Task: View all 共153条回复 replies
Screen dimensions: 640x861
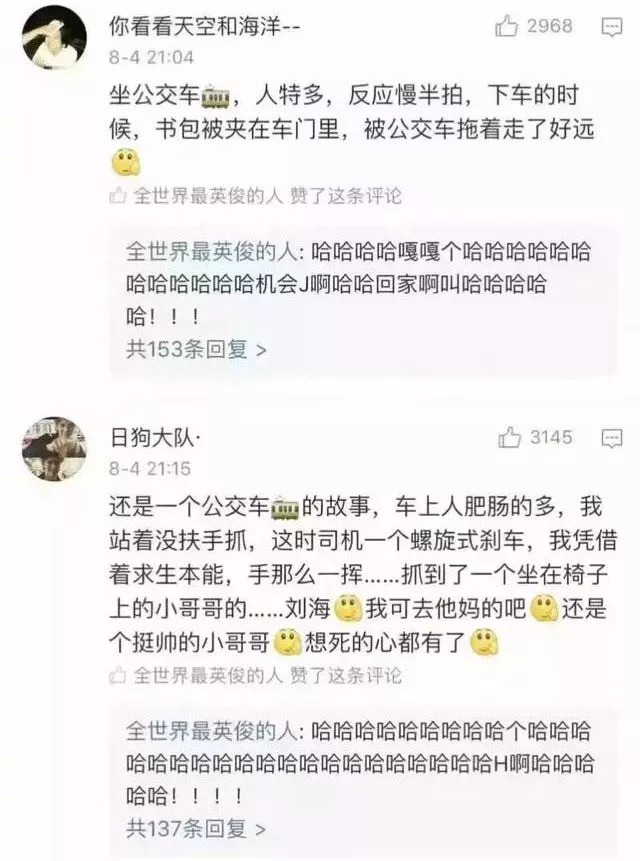Action: point(195,350)
